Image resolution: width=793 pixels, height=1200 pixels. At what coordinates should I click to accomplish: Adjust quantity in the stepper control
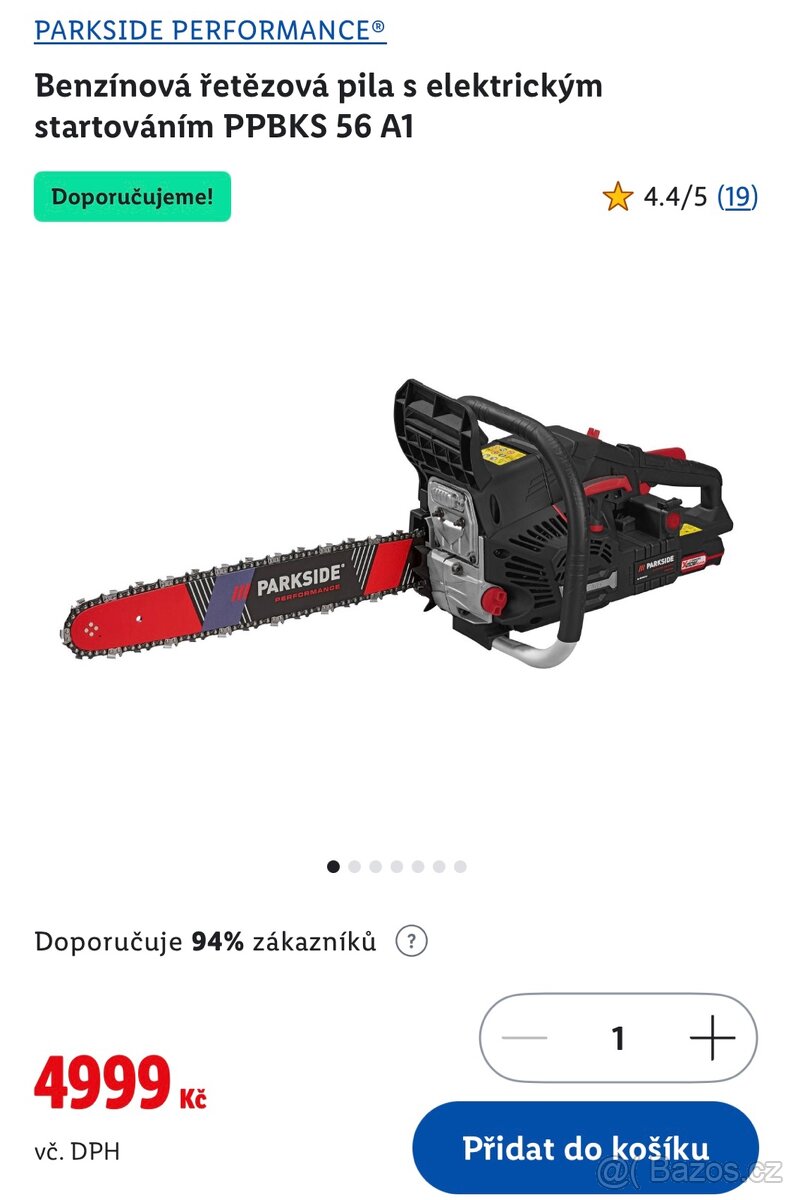pyautogui.click(x=618, y=1038)
